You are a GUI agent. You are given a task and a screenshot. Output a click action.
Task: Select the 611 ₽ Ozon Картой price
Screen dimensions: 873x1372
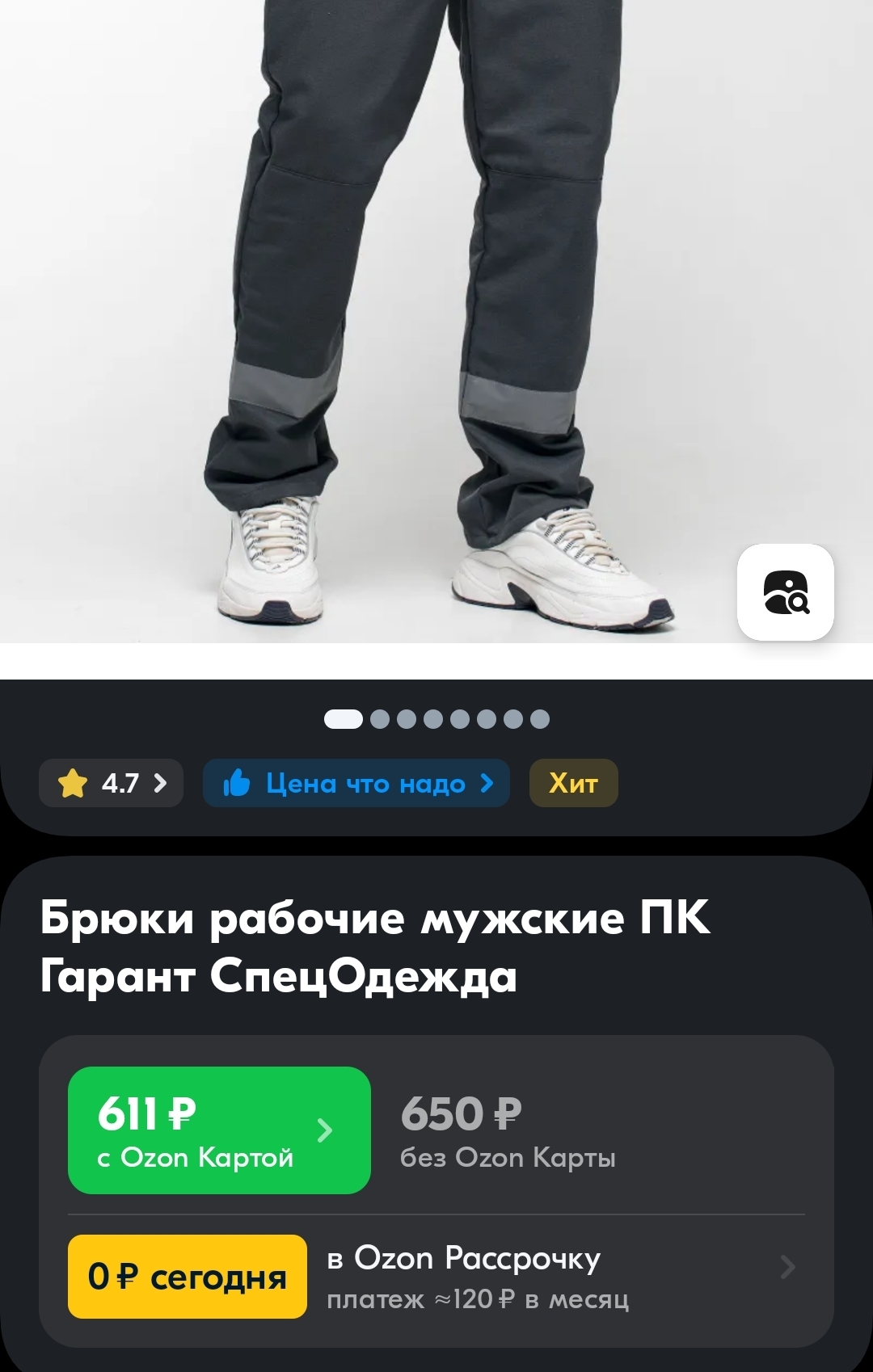point(219,1130)
